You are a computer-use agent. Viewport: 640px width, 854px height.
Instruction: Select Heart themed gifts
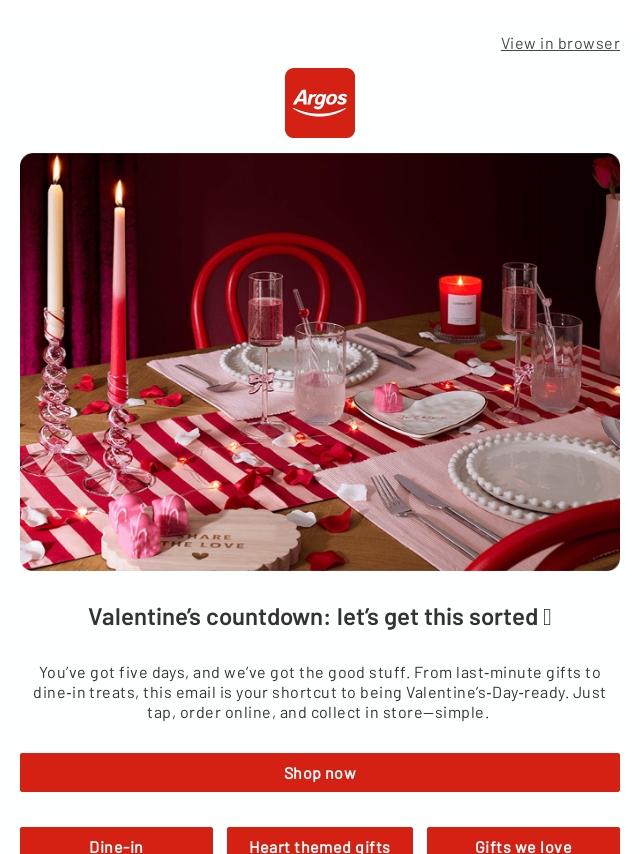click(x=320, y=843)
